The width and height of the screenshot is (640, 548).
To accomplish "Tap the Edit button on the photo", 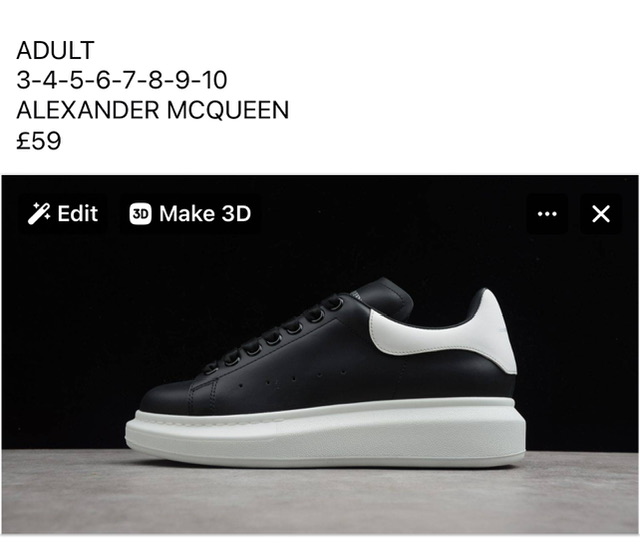I will click(x=63, y=213).
